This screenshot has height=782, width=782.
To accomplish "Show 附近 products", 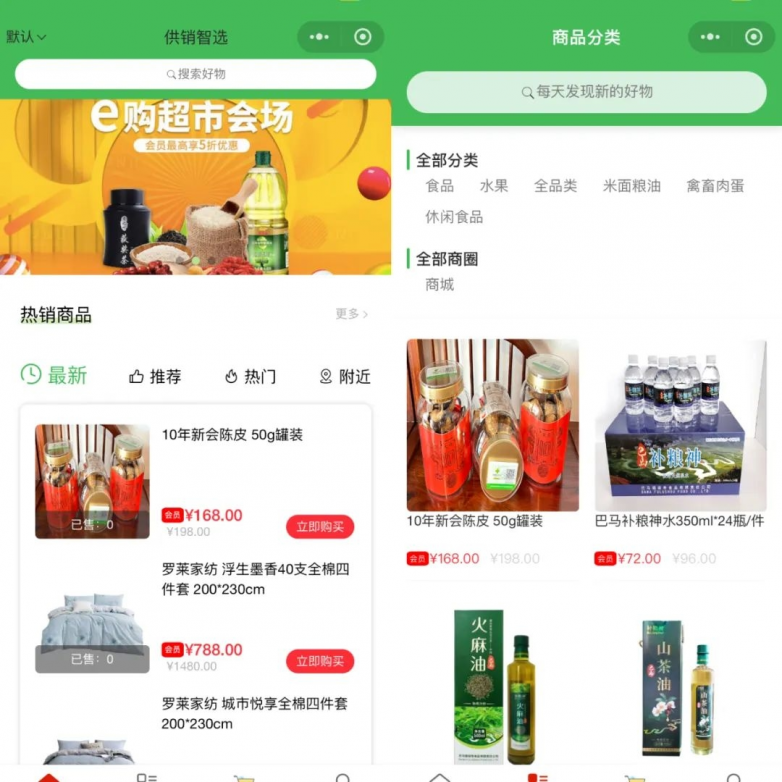I will point(344,377).
